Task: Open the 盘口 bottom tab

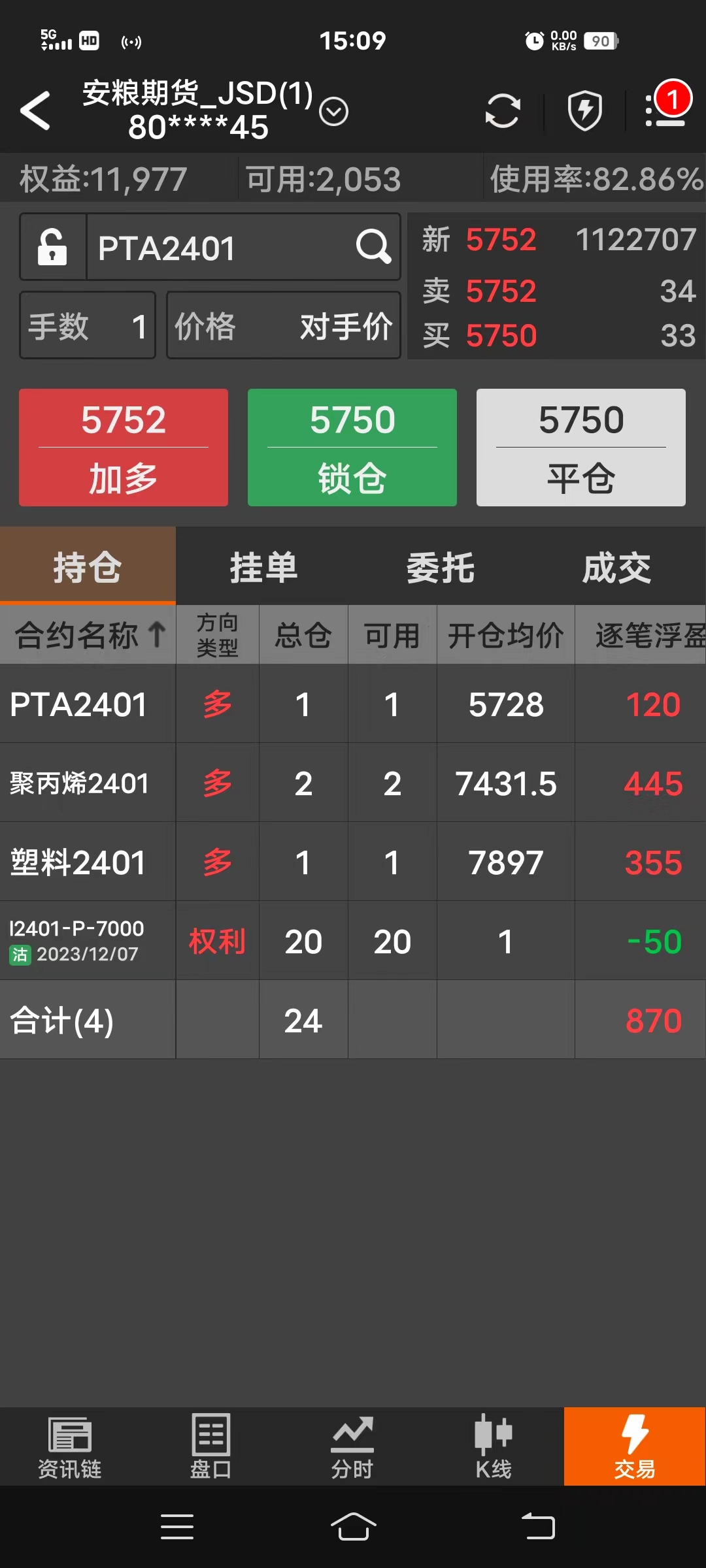Action: click(x=210, y=1446)
